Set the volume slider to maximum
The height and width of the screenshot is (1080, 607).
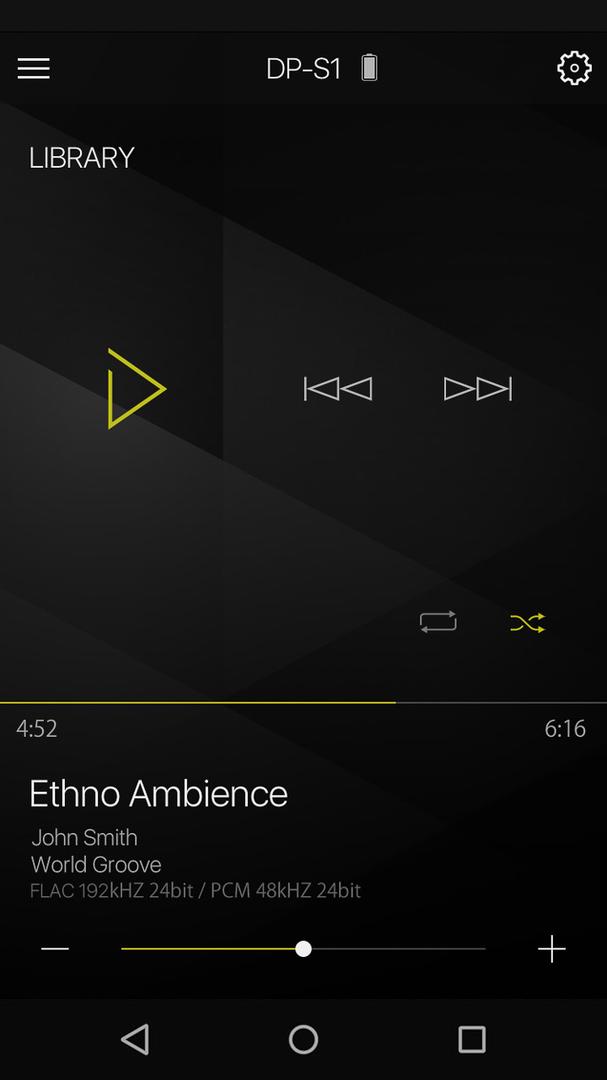pos(485,949)
